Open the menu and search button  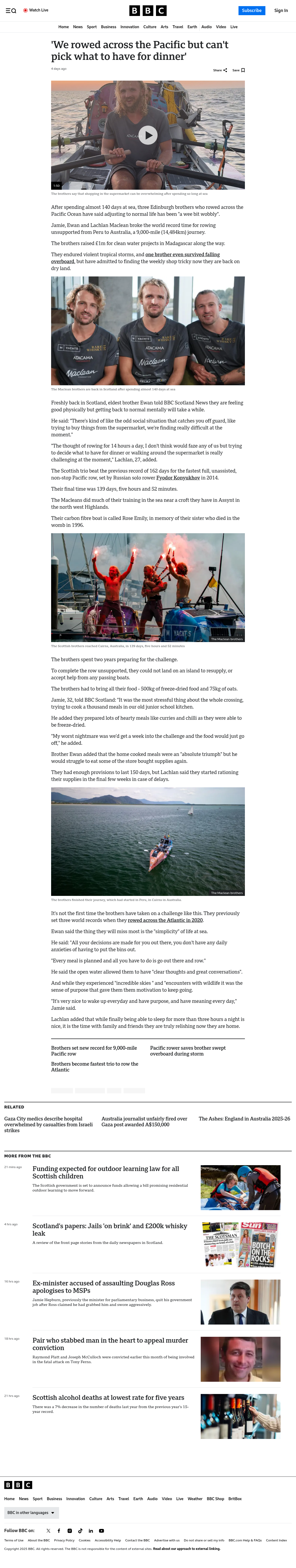pos(10,10)
